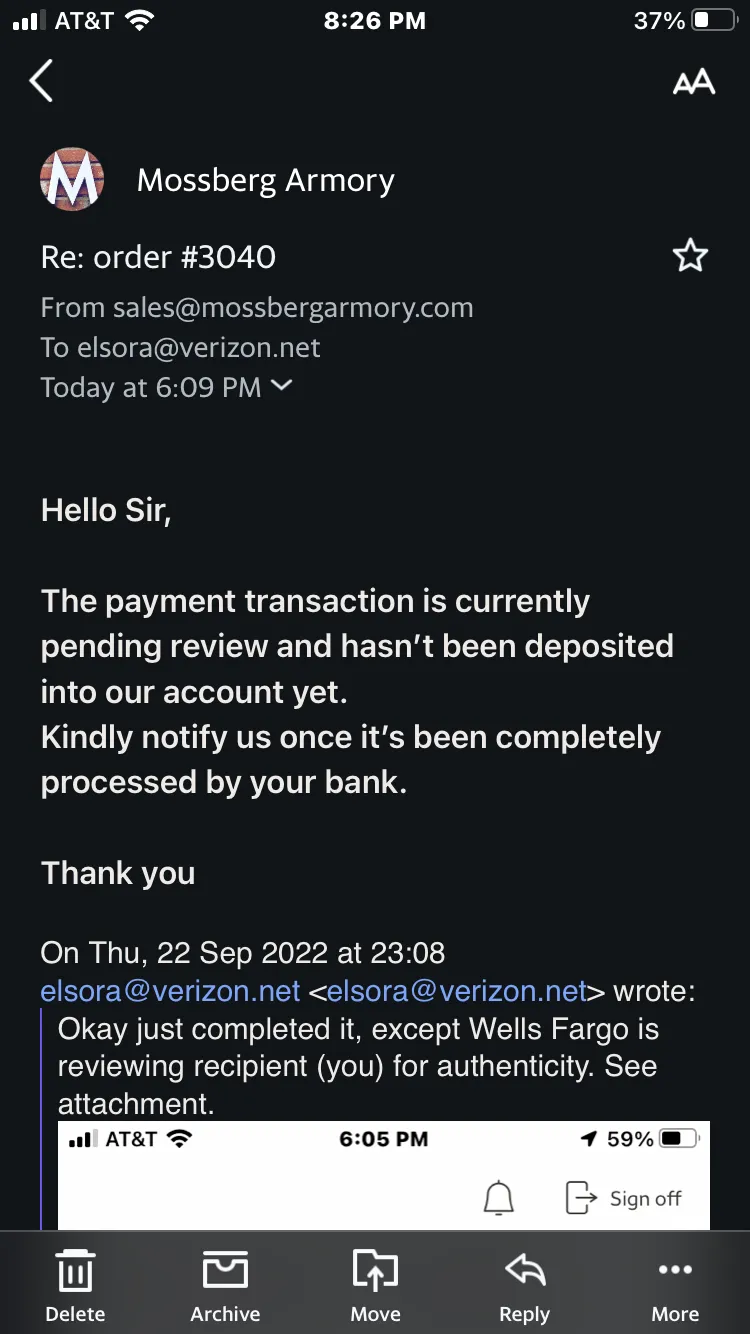Delete this email

pyautogui.click(x=75, y=1286)
